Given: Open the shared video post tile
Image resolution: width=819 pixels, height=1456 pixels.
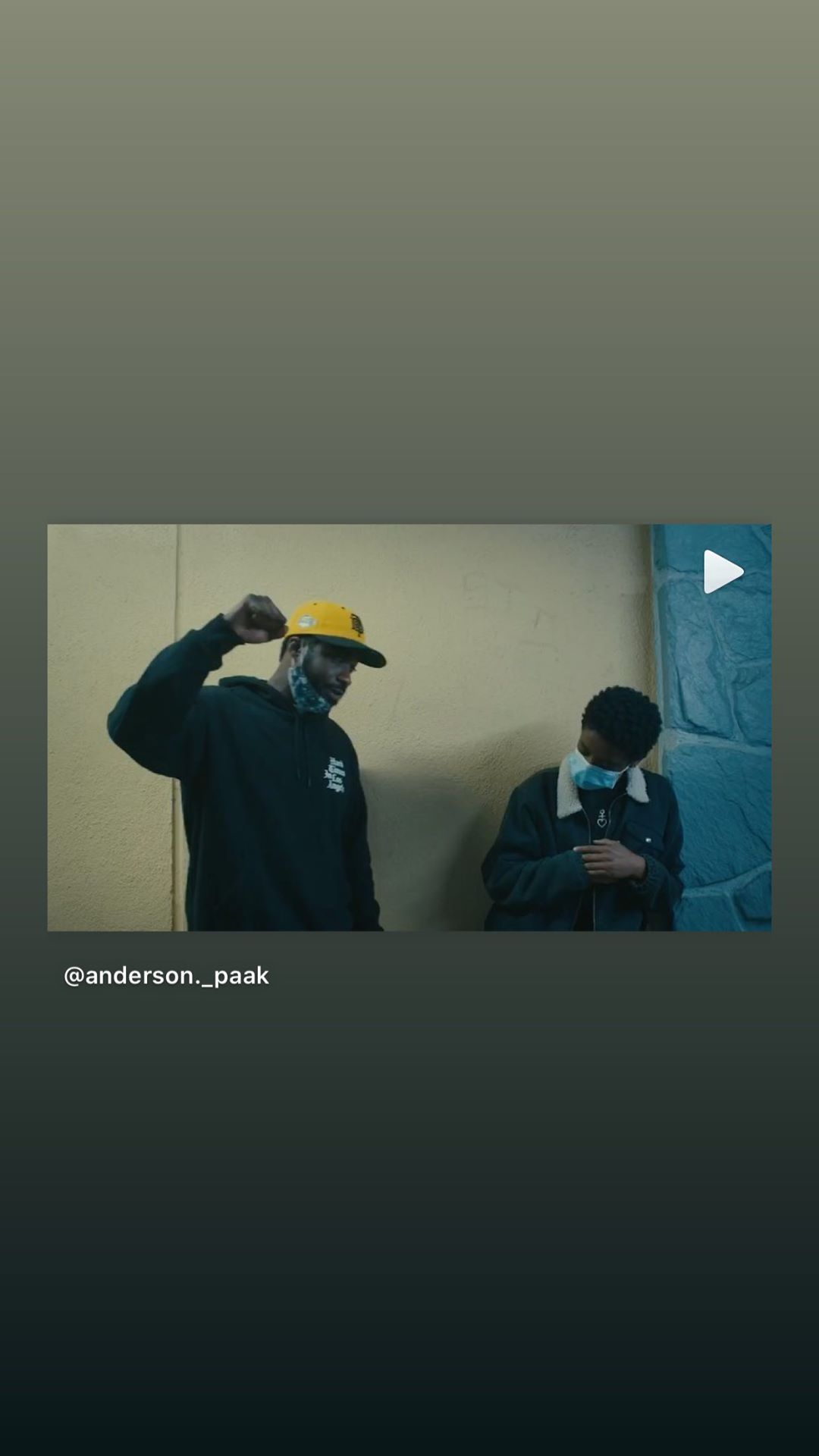Looking at the screenshot, I should [x=409, y=727].
